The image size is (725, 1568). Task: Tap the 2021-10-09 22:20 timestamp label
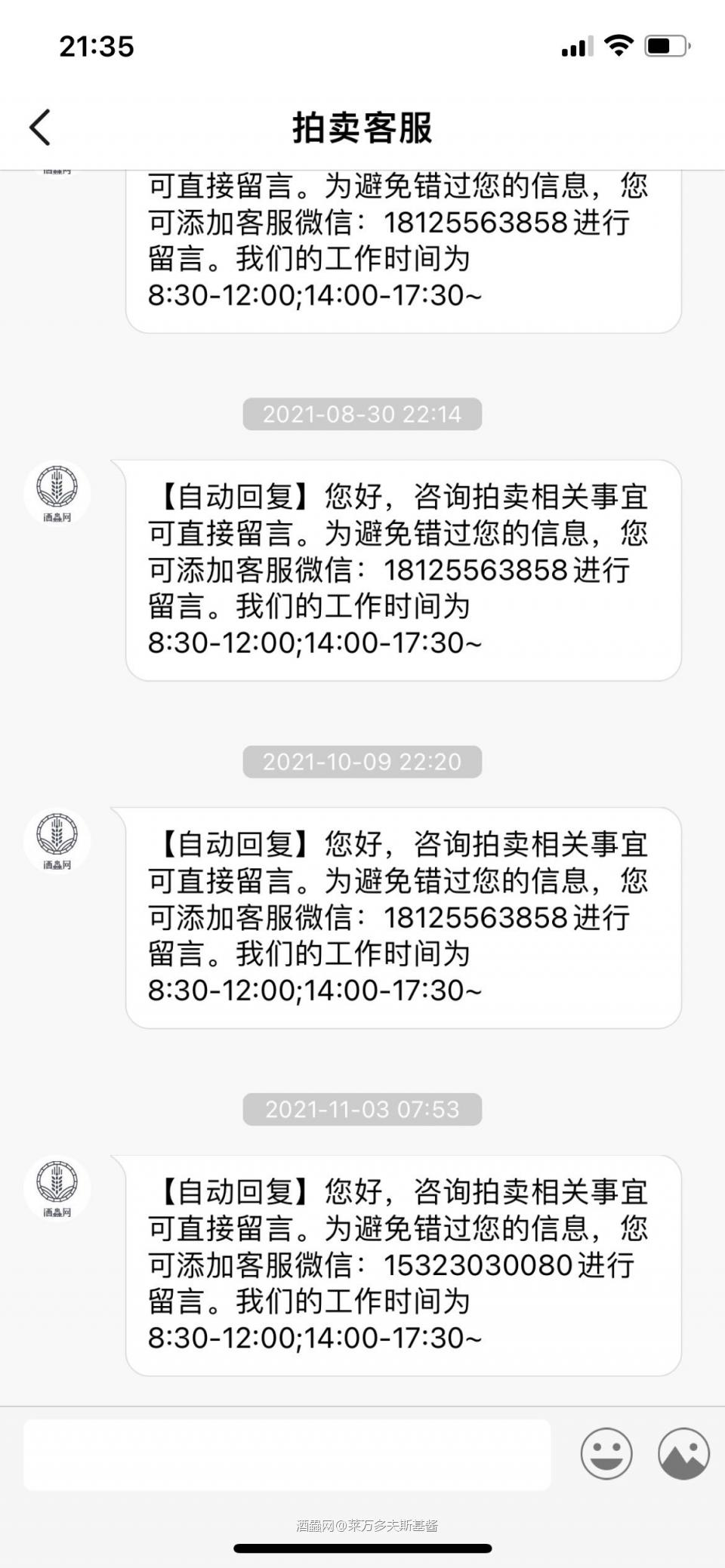tap(361, 762)
